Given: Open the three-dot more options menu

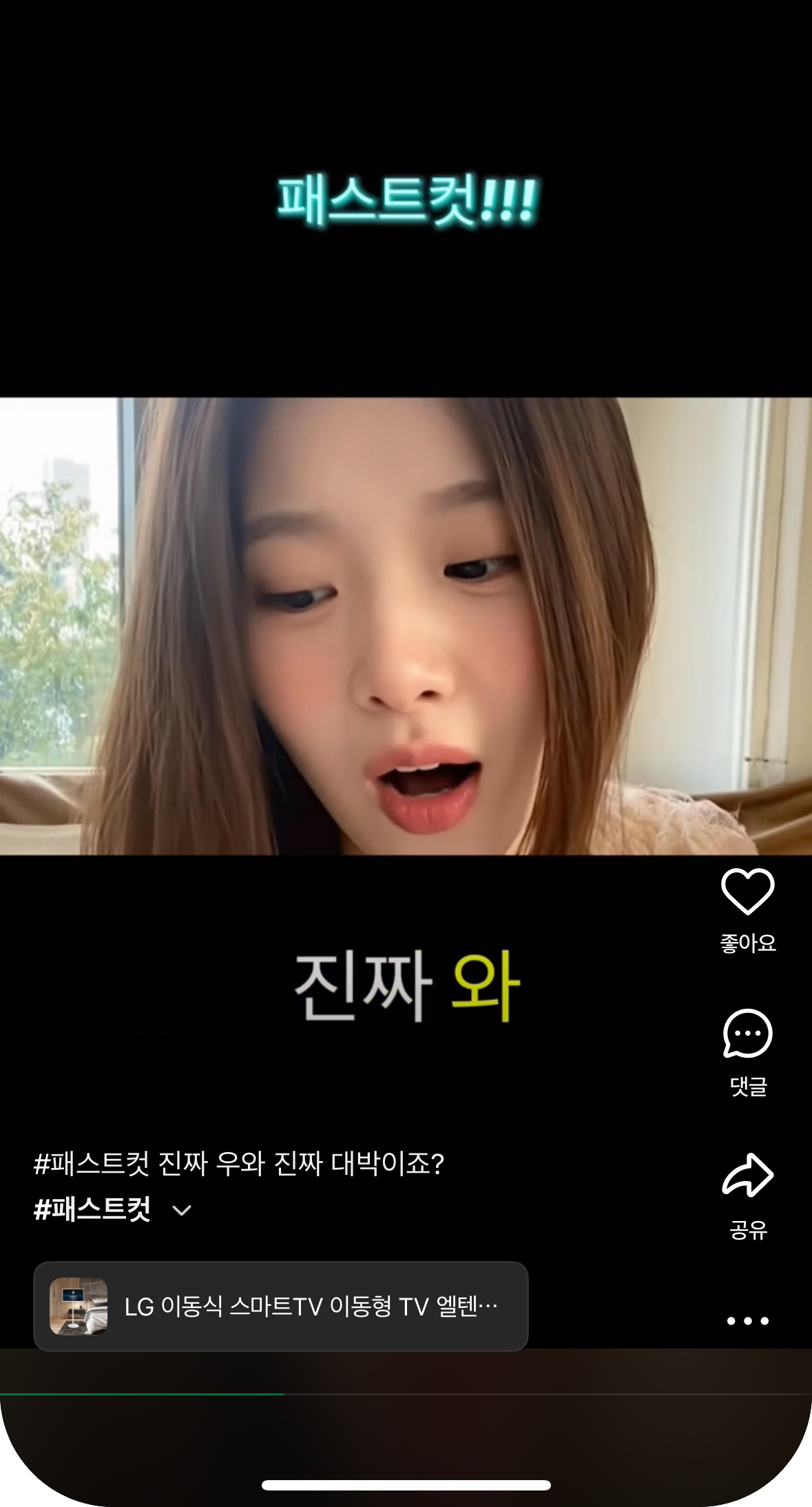Looking at the screenshot, I should [747, 1321].
